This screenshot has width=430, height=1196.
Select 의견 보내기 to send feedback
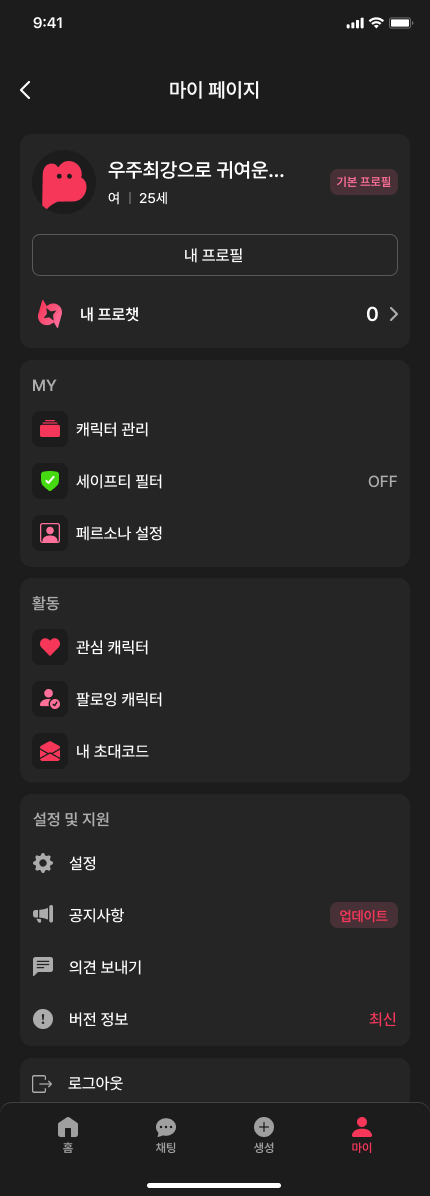(214, 967)
